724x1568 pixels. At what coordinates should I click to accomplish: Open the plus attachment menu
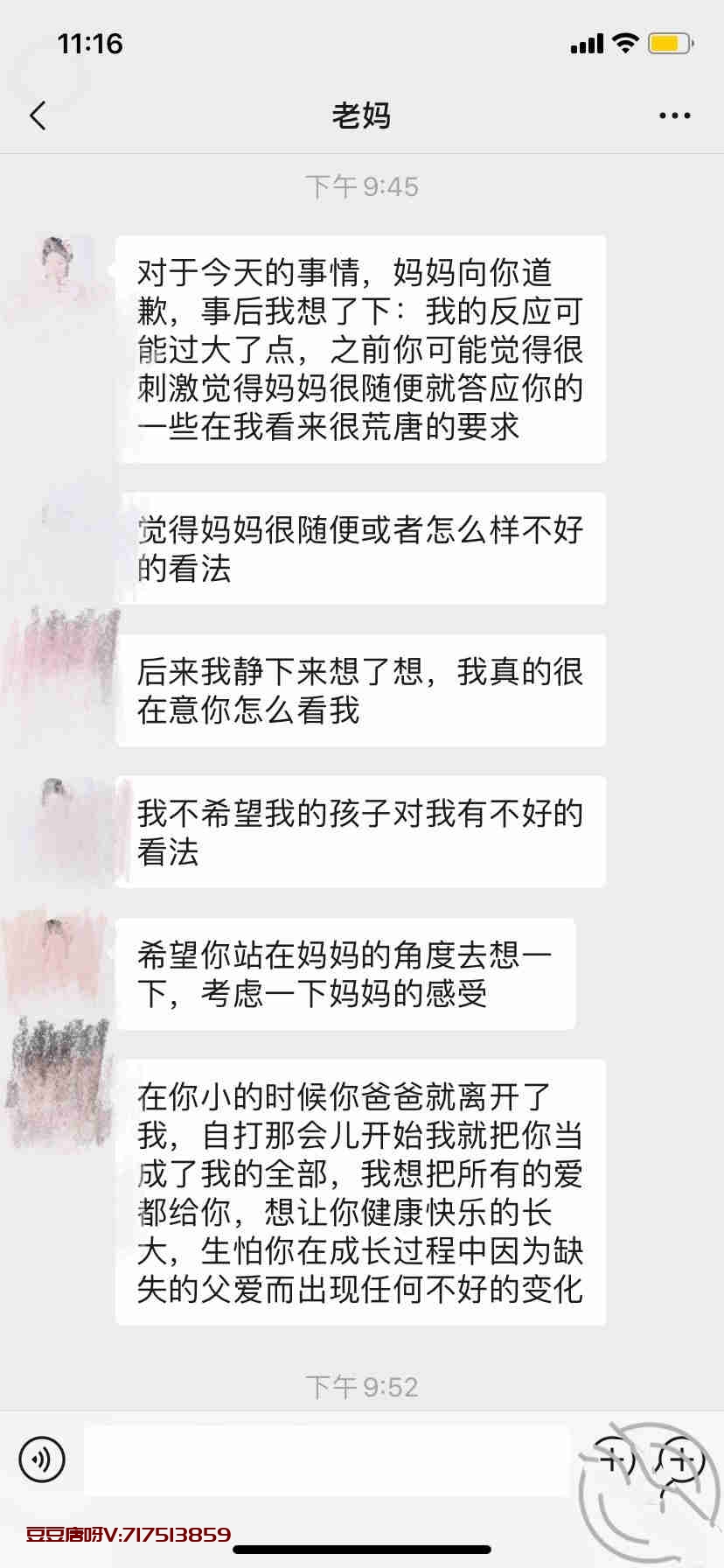[x=683, y=1459]
